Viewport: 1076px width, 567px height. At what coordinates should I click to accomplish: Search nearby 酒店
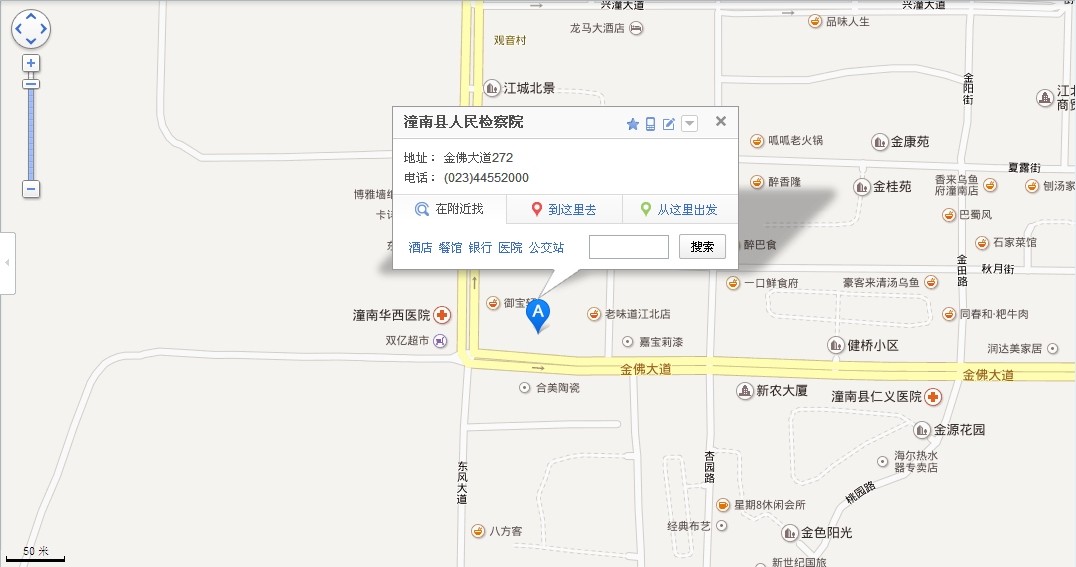(420, 248)
